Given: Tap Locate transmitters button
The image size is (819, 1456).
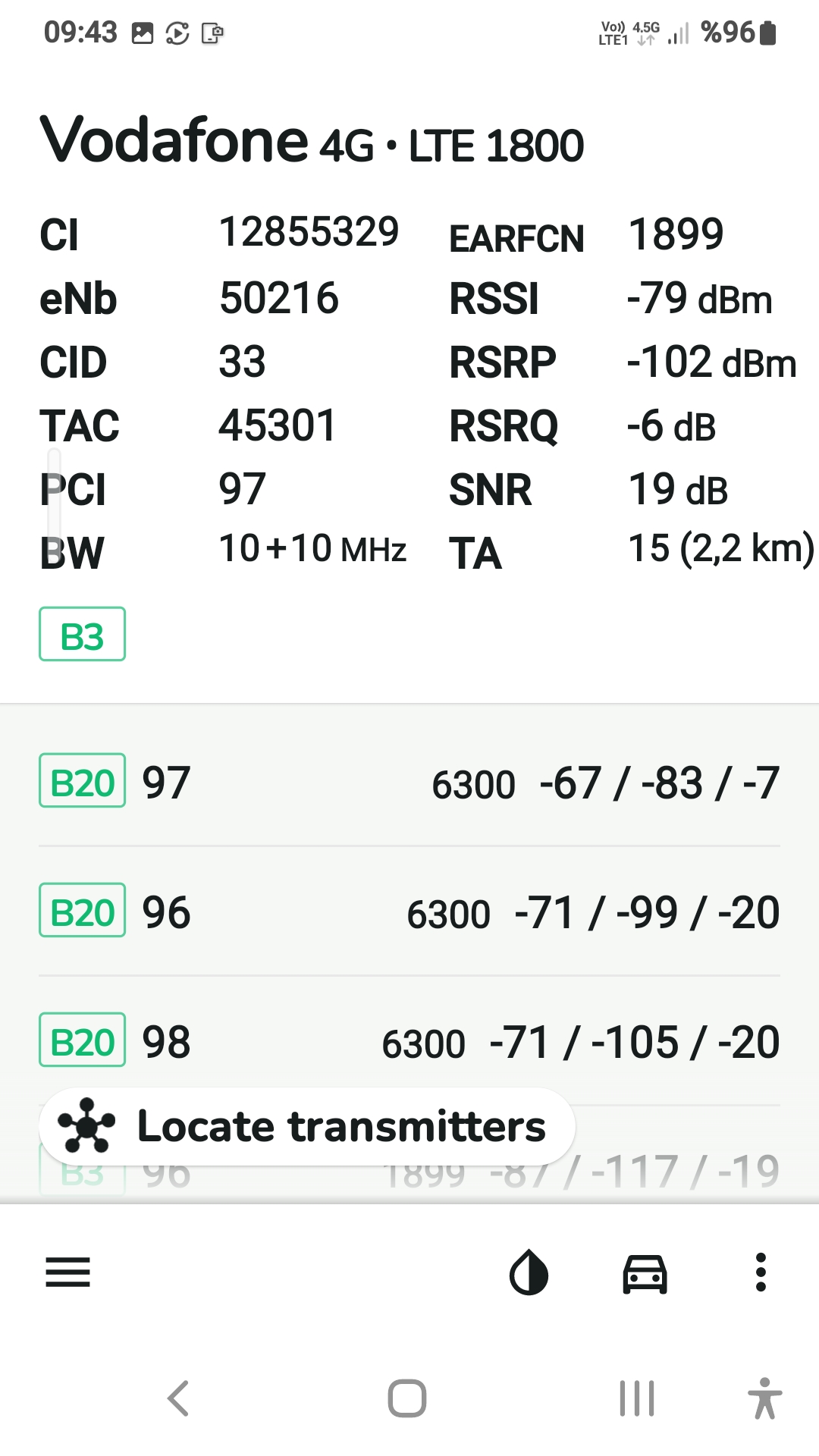Looking at the screenshot, I should 307,1126.
